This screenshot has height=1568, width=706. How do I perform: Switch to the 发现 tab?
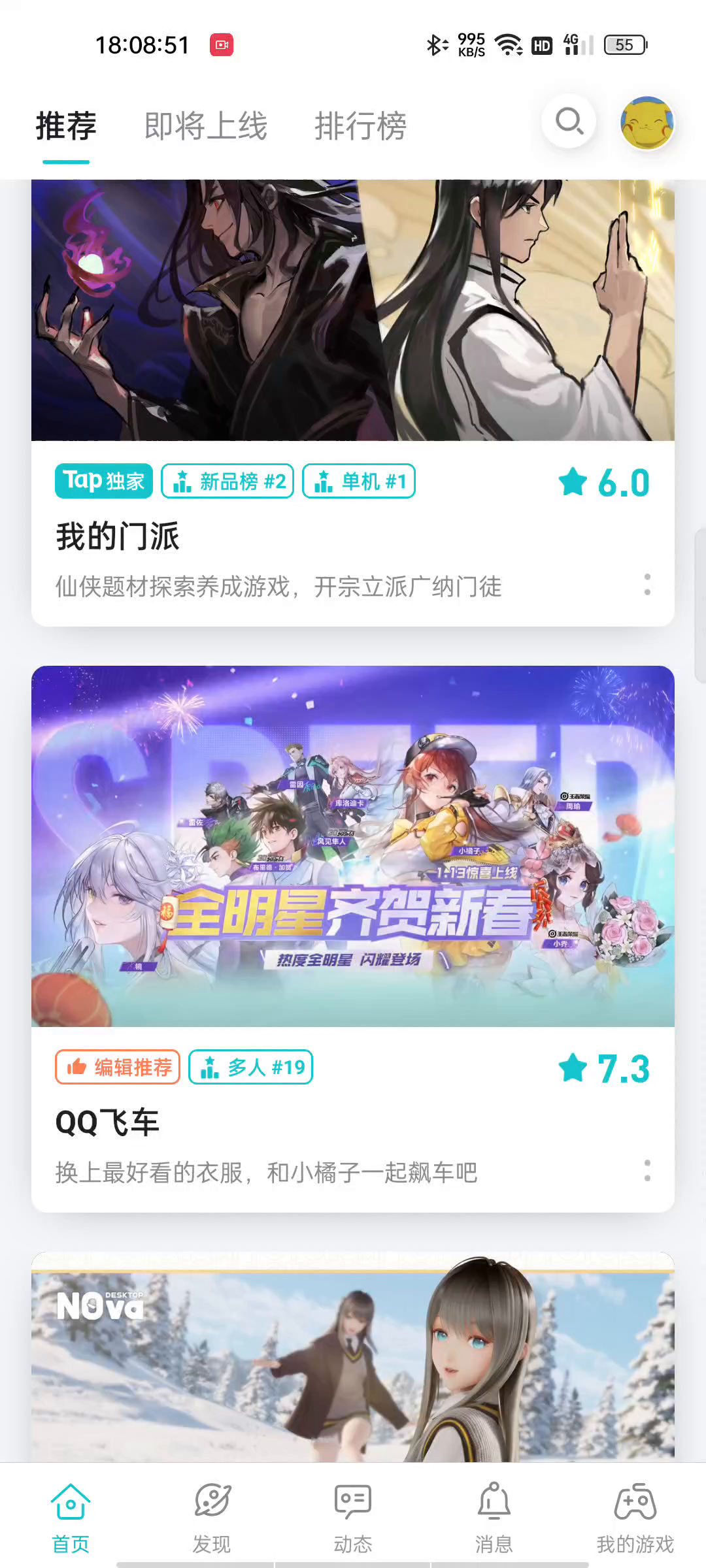[x=212, y=1517]
